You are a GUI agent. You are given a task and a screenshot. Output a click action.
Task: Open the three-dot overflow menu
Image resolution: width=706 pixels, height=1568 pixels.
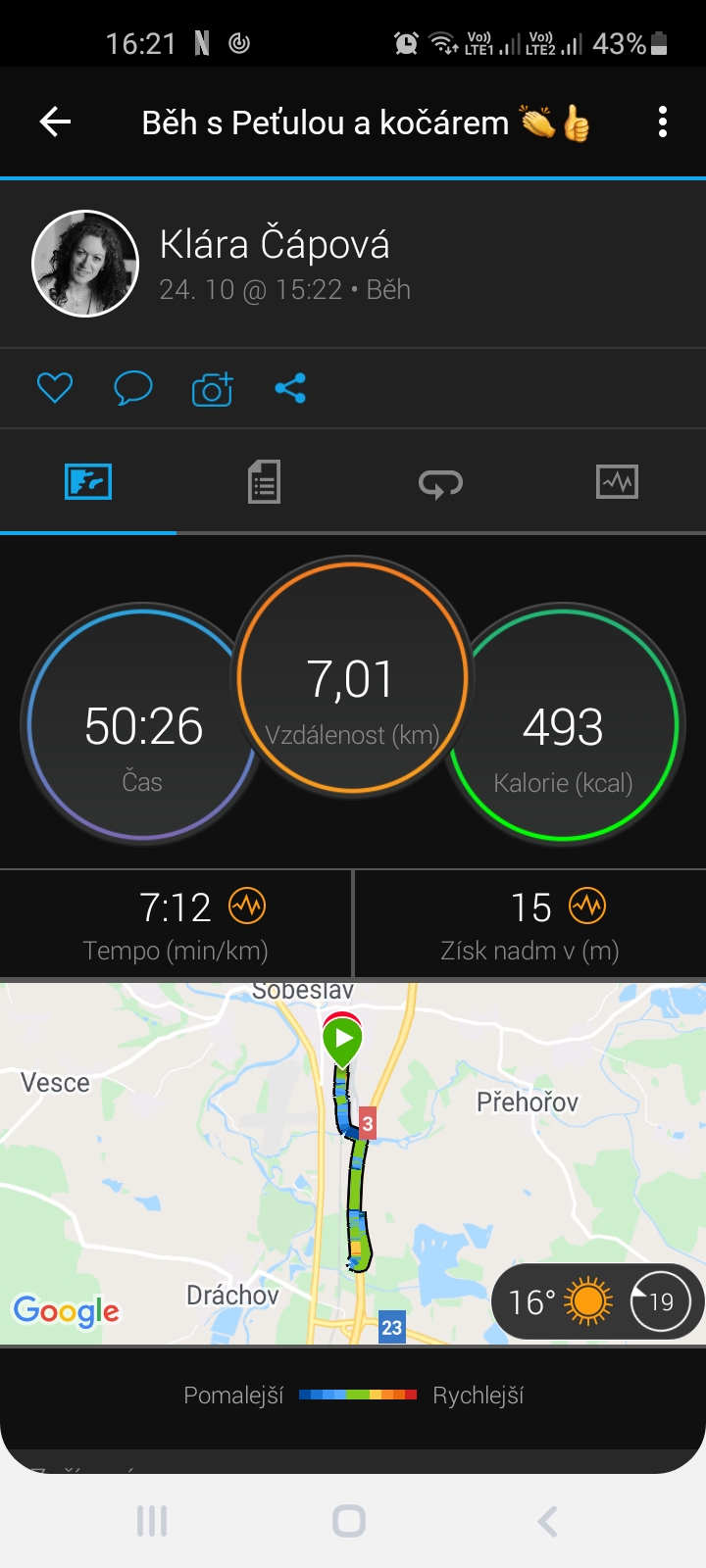pyautogui.click(x=663, y=122)
